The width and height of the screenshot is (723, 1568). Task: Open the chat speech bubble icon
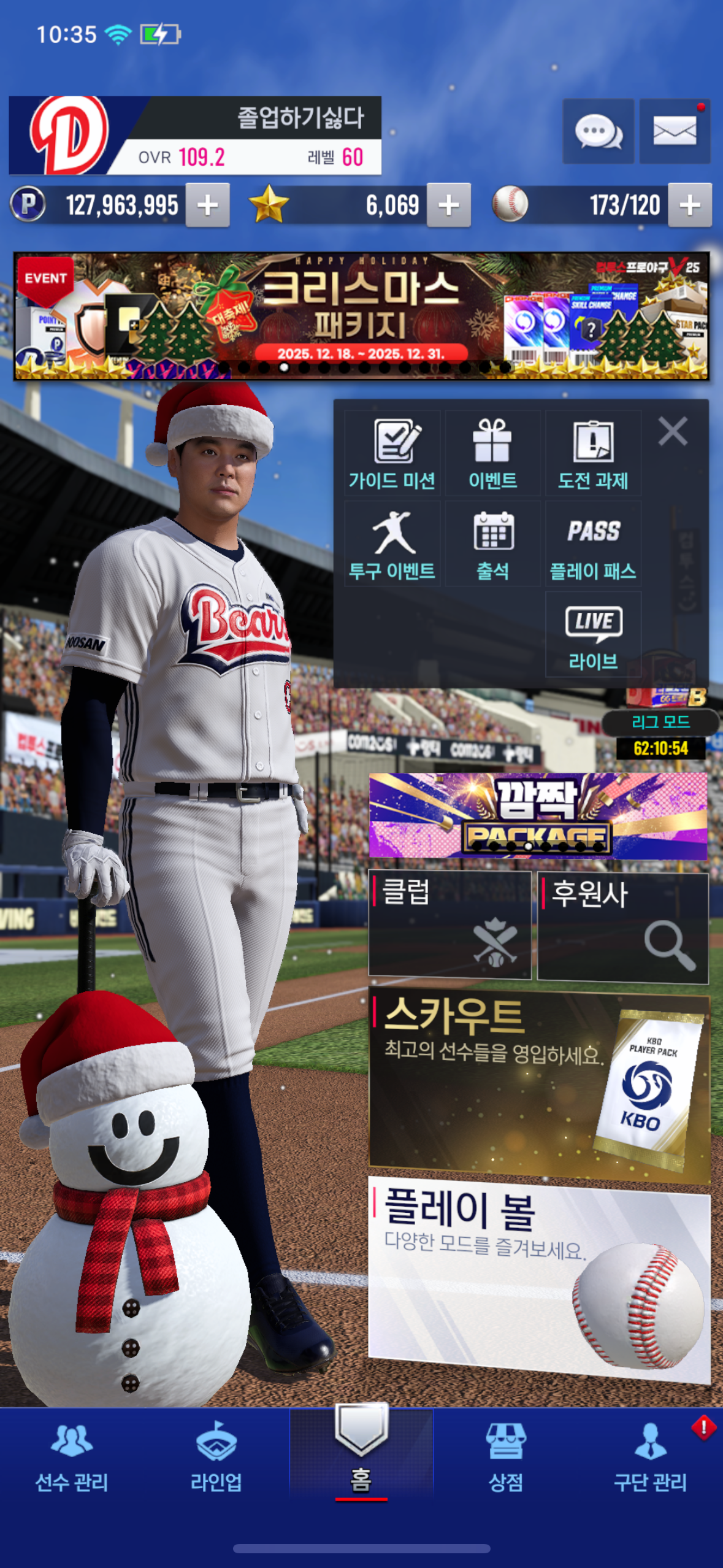(x=598, y=131)
